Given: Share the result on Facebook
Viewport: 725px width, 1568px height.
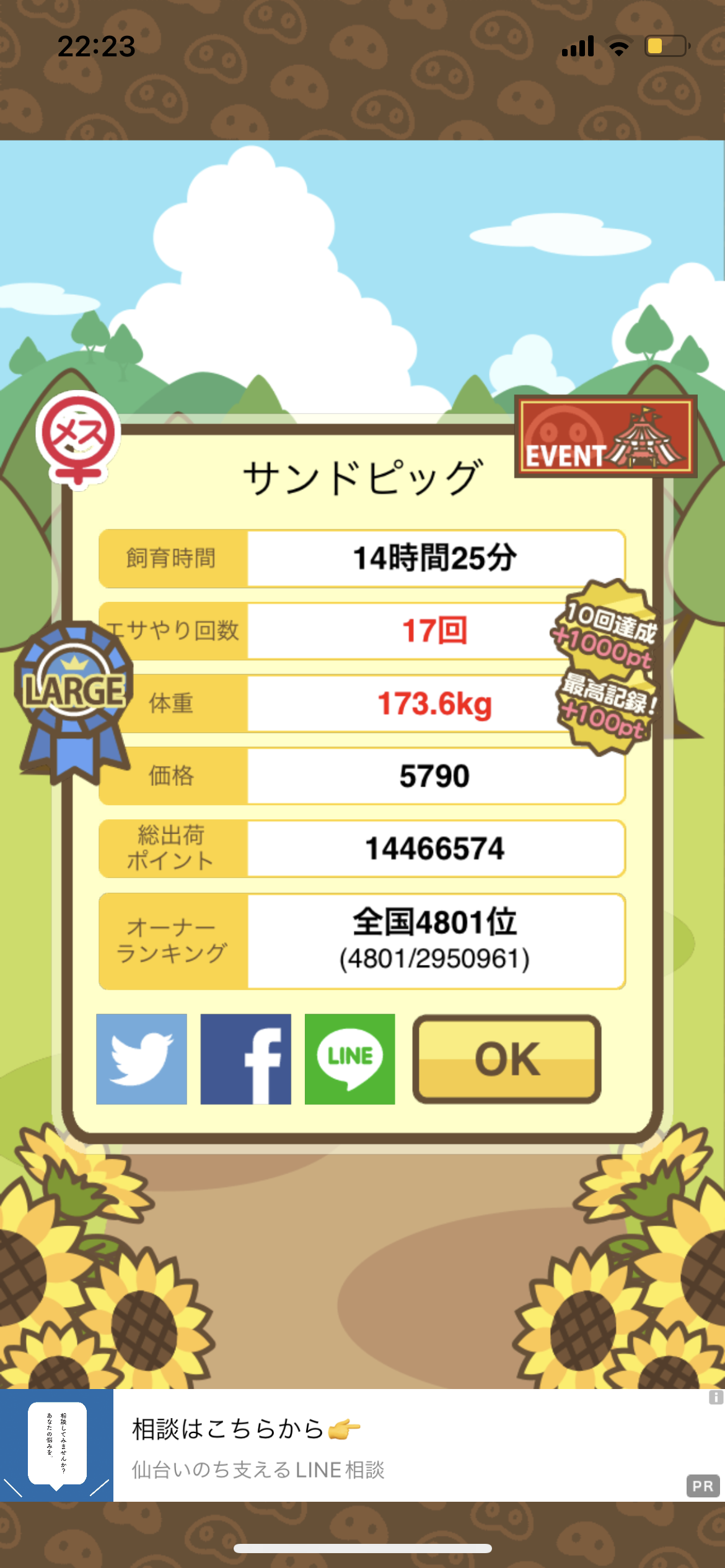Looking at the screenshot, I should [x=245, y=1059].
